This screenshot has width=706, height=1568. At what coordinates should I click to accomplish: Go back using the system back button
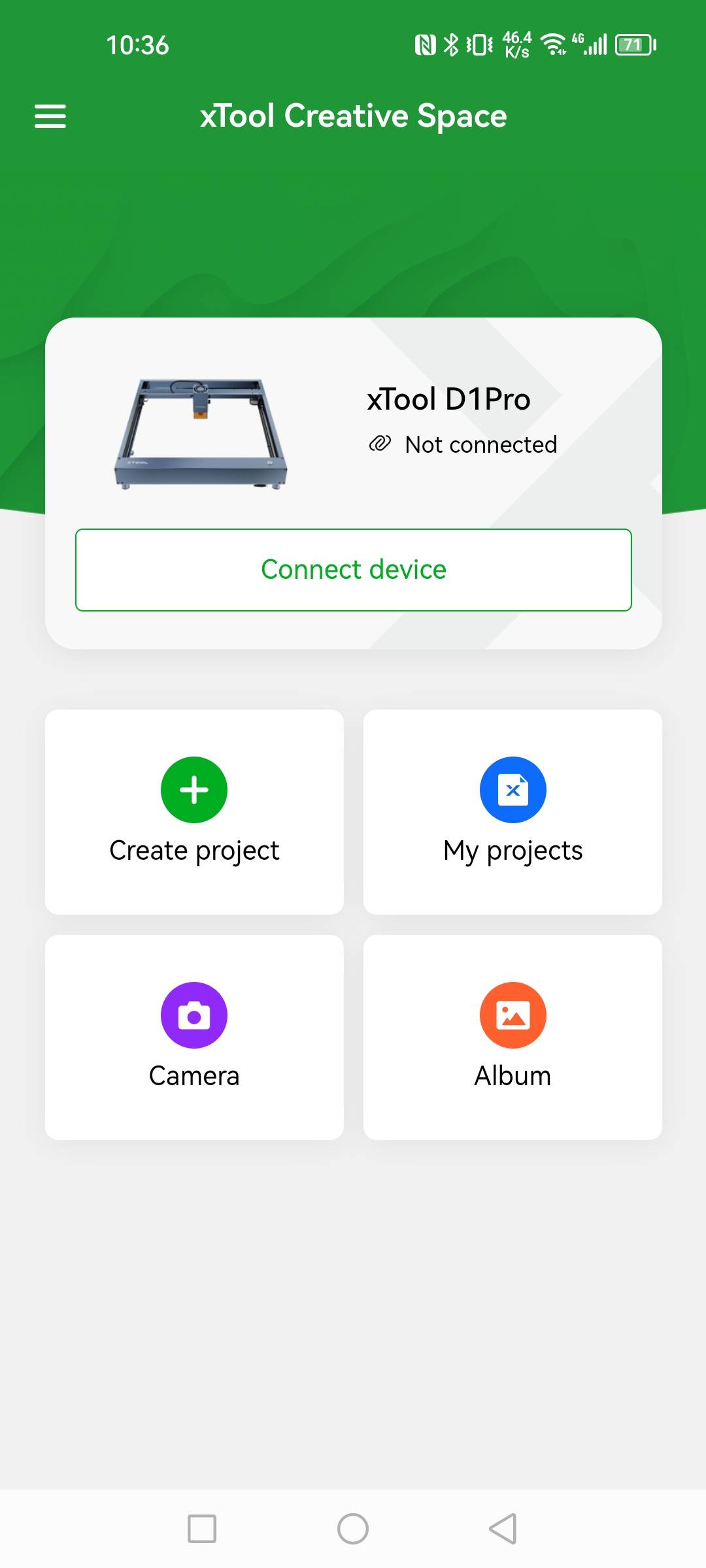(x=503, y=1529)
